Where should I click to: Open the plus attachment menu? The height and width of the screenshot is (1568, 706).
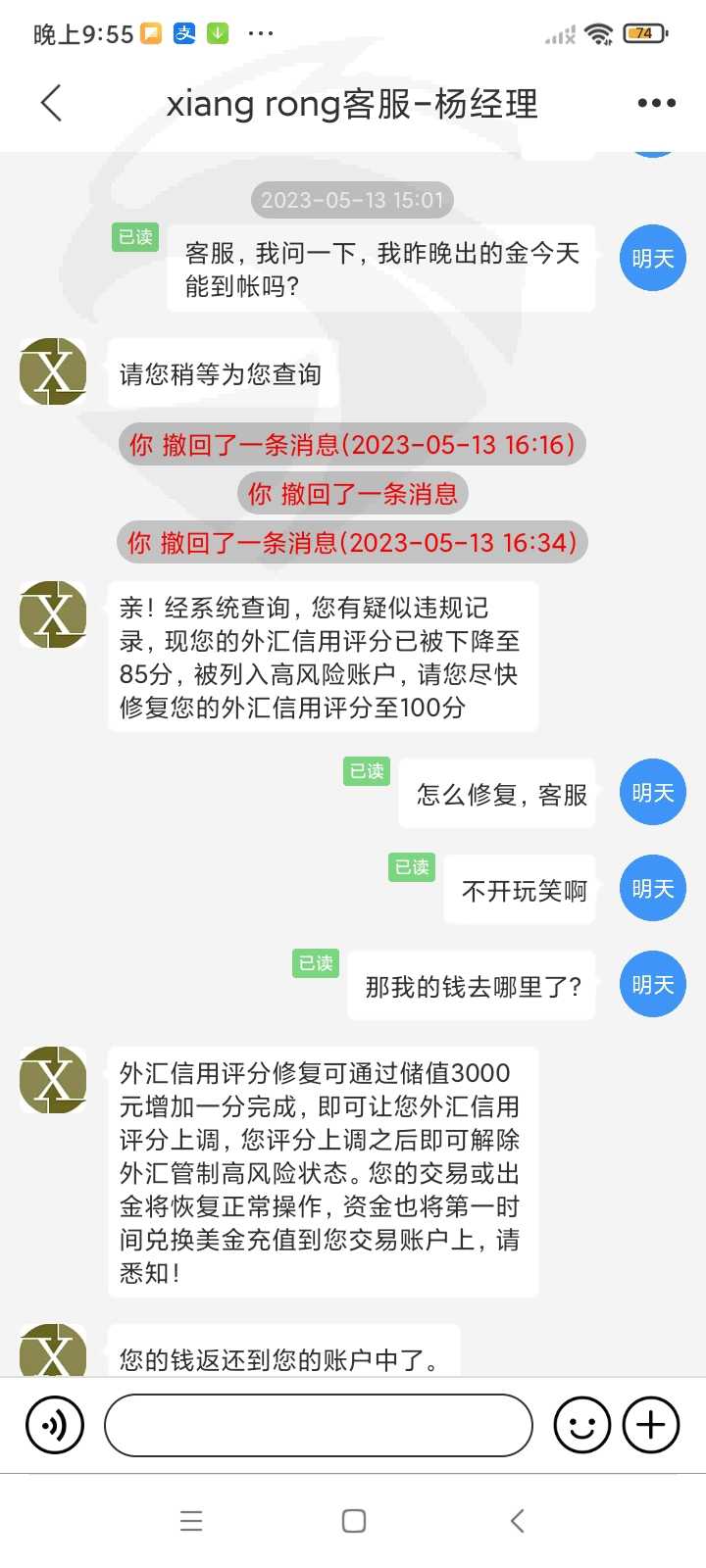coord(651,1425)
